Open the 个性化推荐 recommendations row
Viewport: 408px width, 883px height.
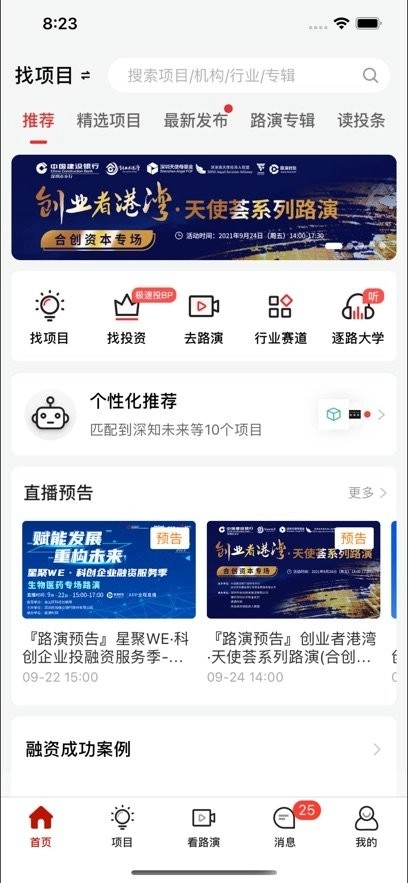pos(204,414)
